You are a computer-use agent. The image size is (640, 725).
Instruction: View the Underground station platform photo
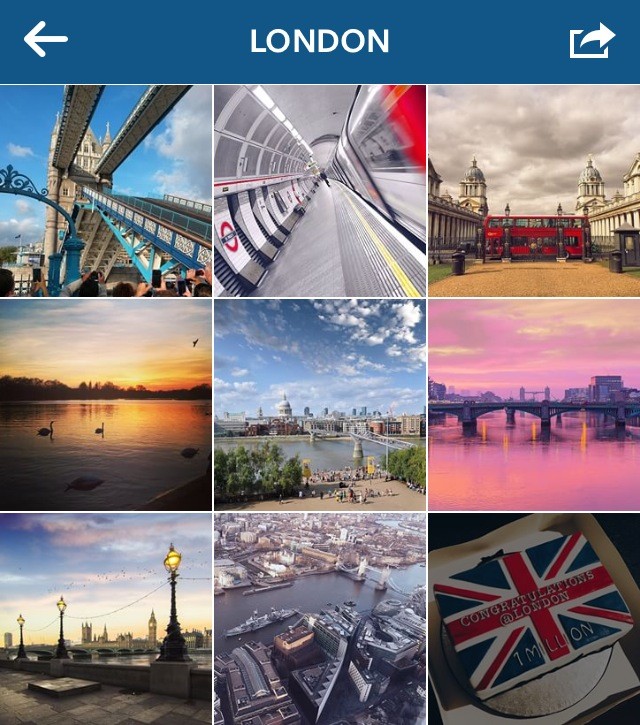[x=320, y=191]
